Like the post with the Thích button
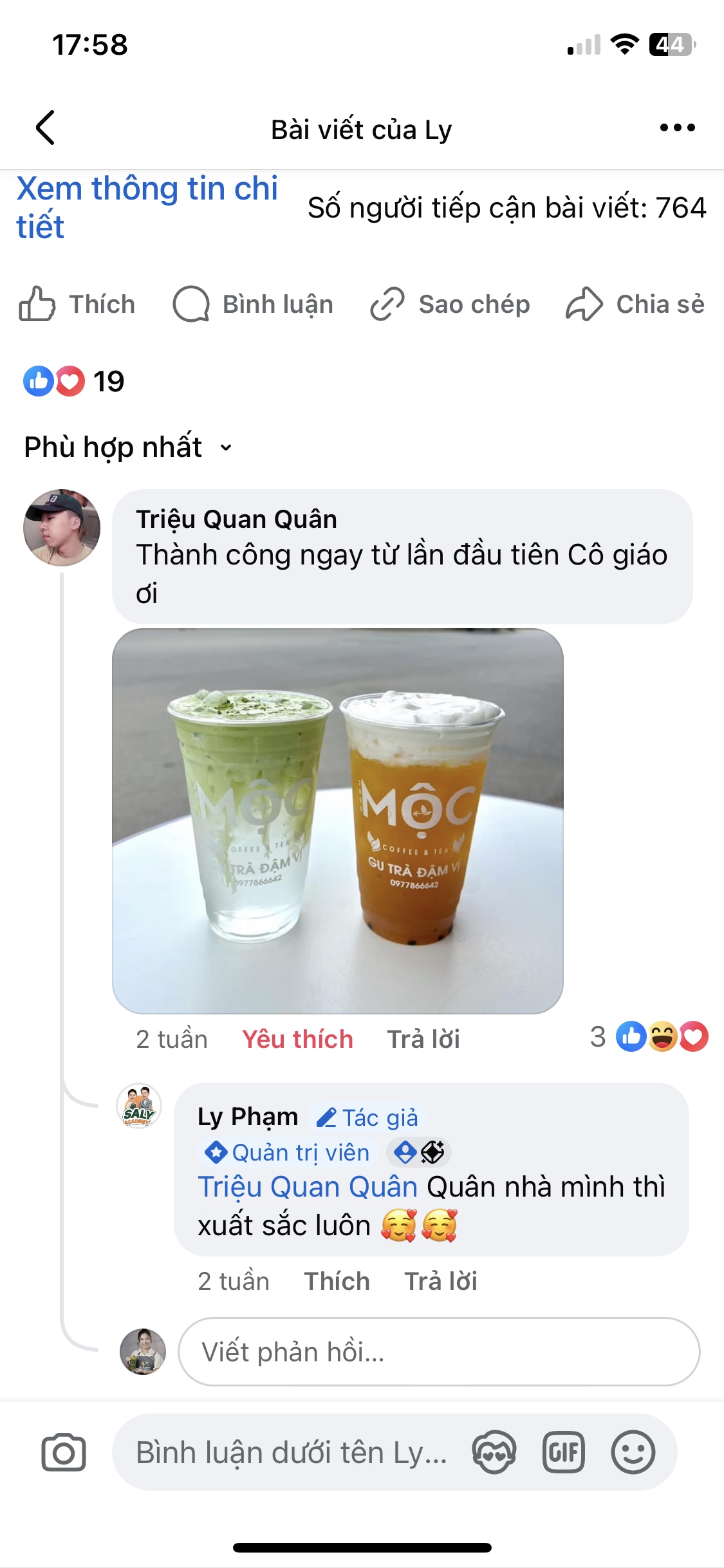Image resolution: width=724 pixels, height=1568 pixels. [77, 304]
